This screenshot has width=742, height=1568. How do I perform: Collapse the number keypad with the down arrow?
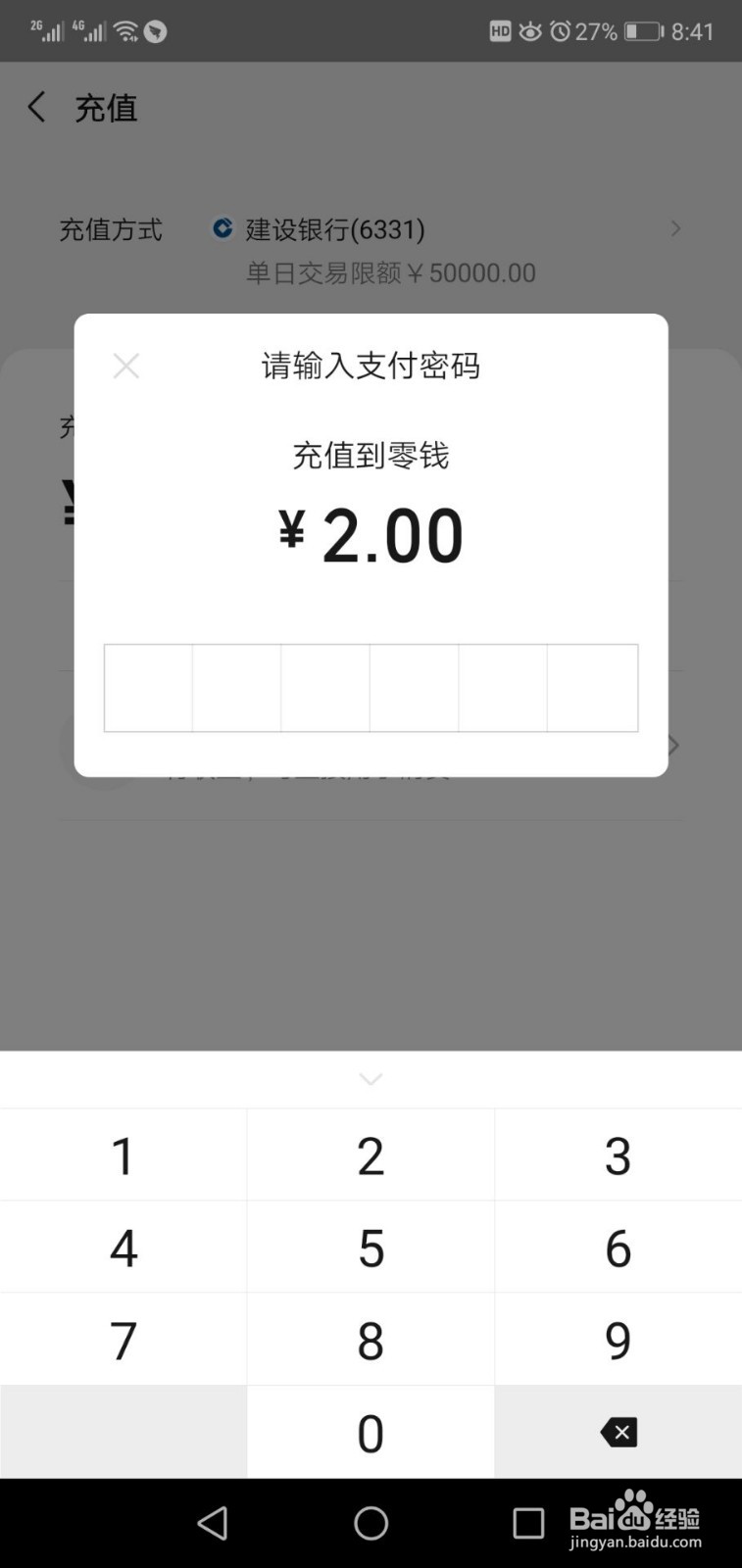[371, 1079]
